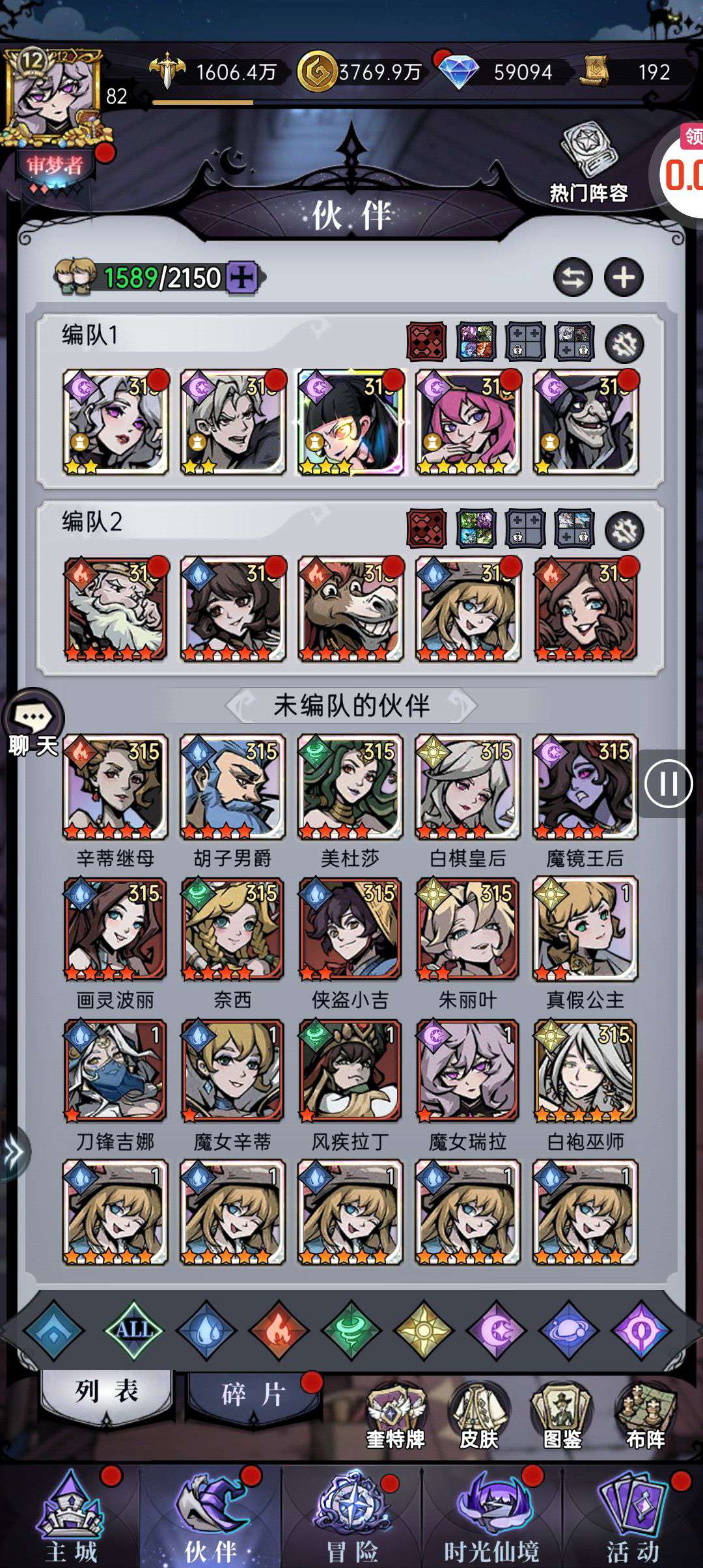Switch to 碎片 fragments tab
The image size is (703, 1568).
tap(253, 1394)
